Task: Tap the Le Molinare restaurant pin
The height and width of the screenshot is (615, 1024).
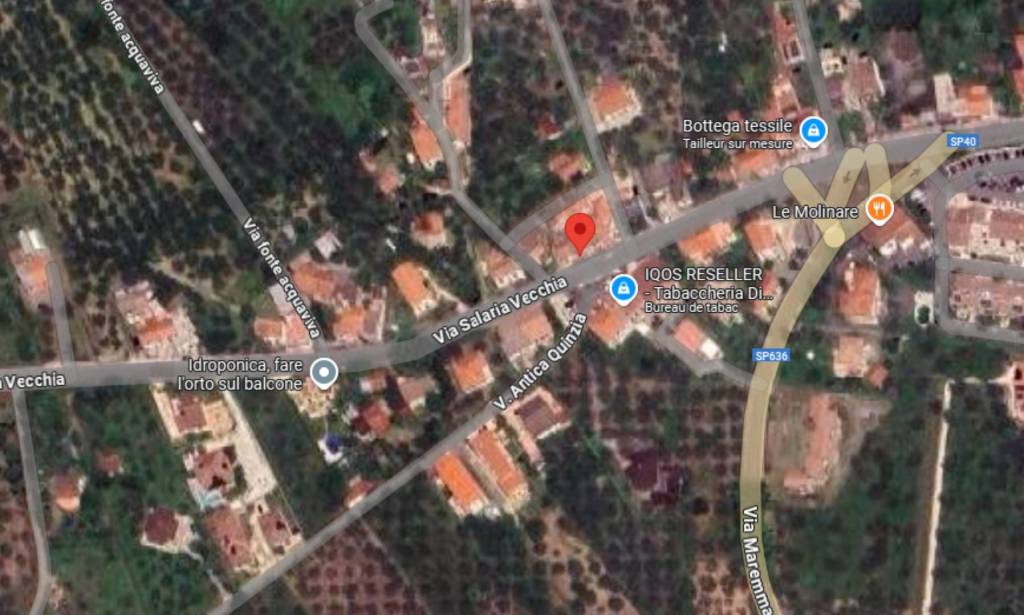Action: [x=879, y=210]
